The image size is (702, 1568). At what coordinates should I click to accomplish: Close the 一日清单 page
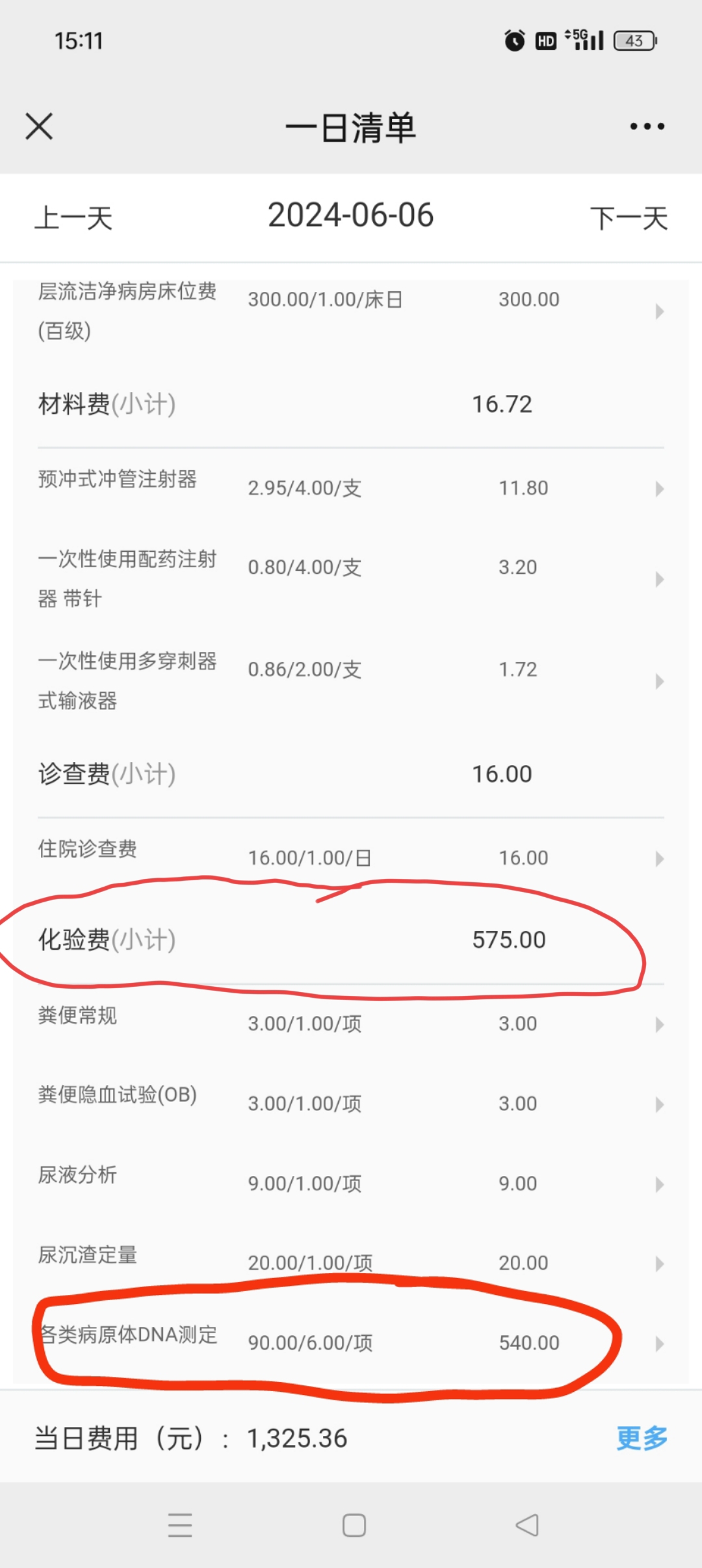[39, 126]
